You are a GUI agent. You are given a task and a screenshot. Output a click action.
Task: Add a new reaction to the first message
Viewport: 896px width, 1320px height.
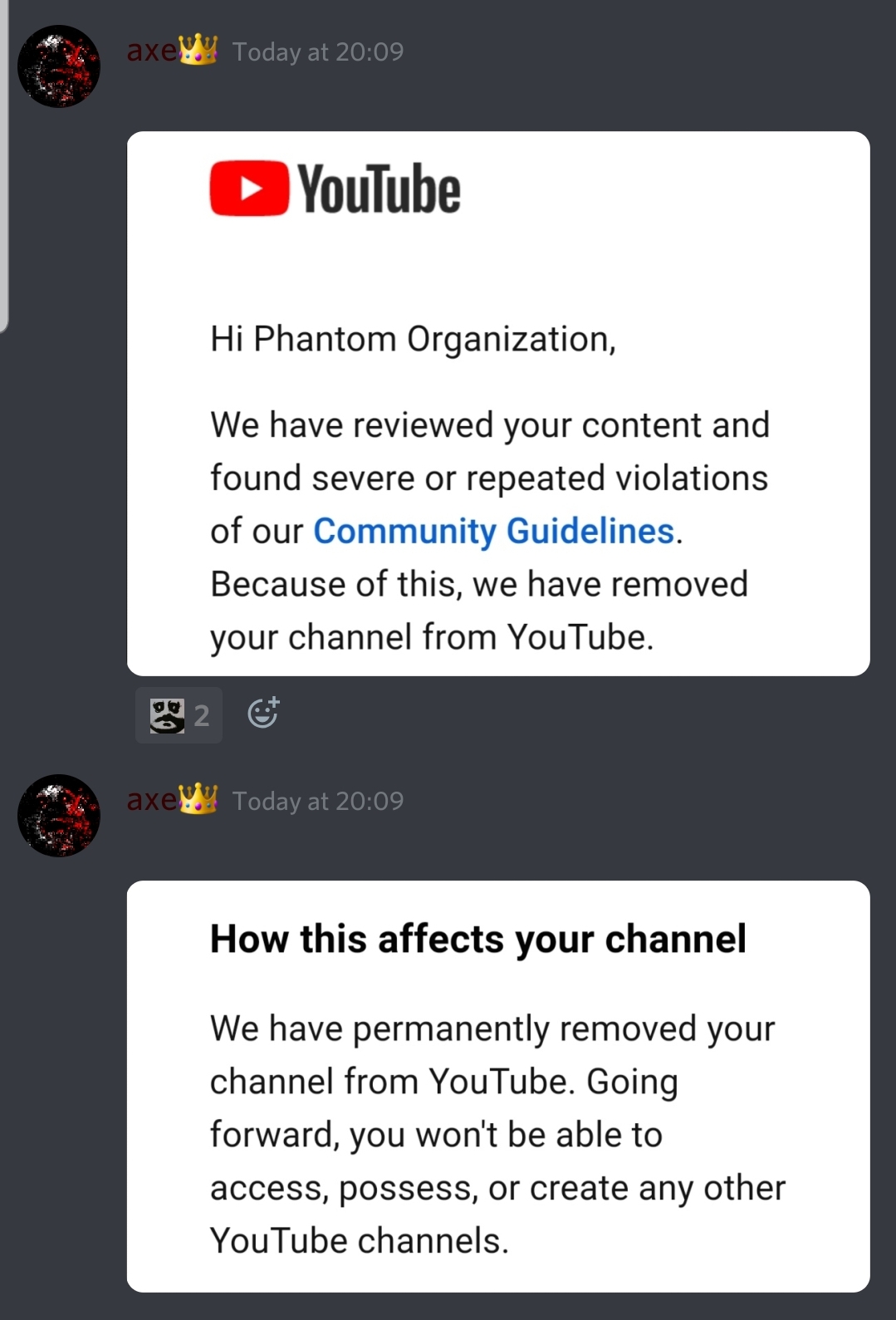pos(263,714)
